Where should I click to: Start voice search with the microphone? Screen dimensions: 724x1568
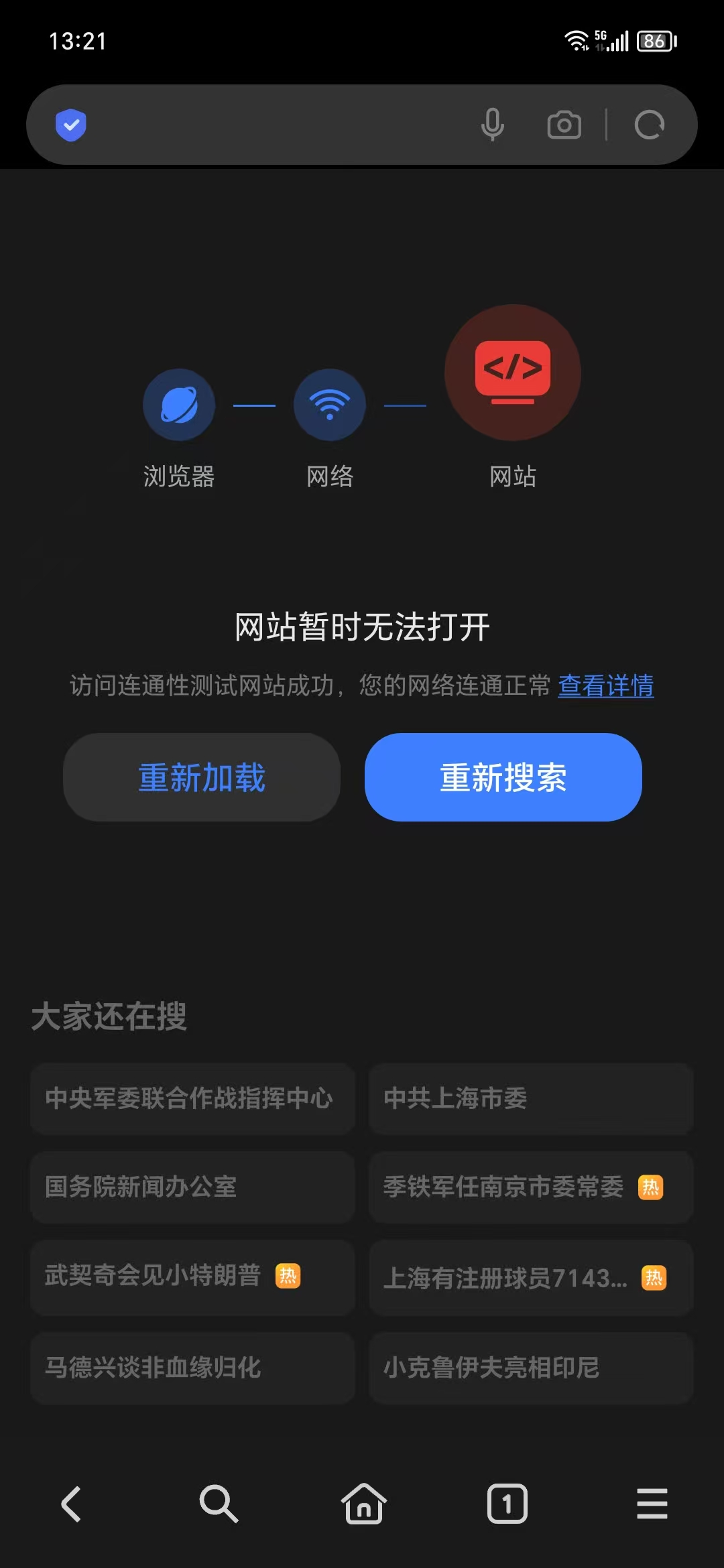pos(493,125)
